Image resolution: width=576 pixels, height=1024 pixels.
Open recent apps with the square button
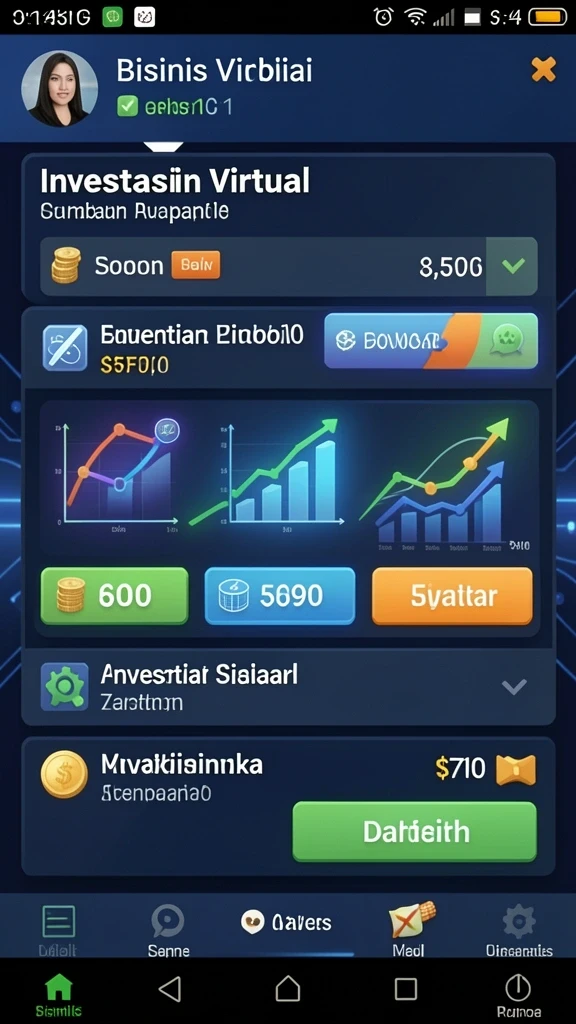tap(406, 989)
